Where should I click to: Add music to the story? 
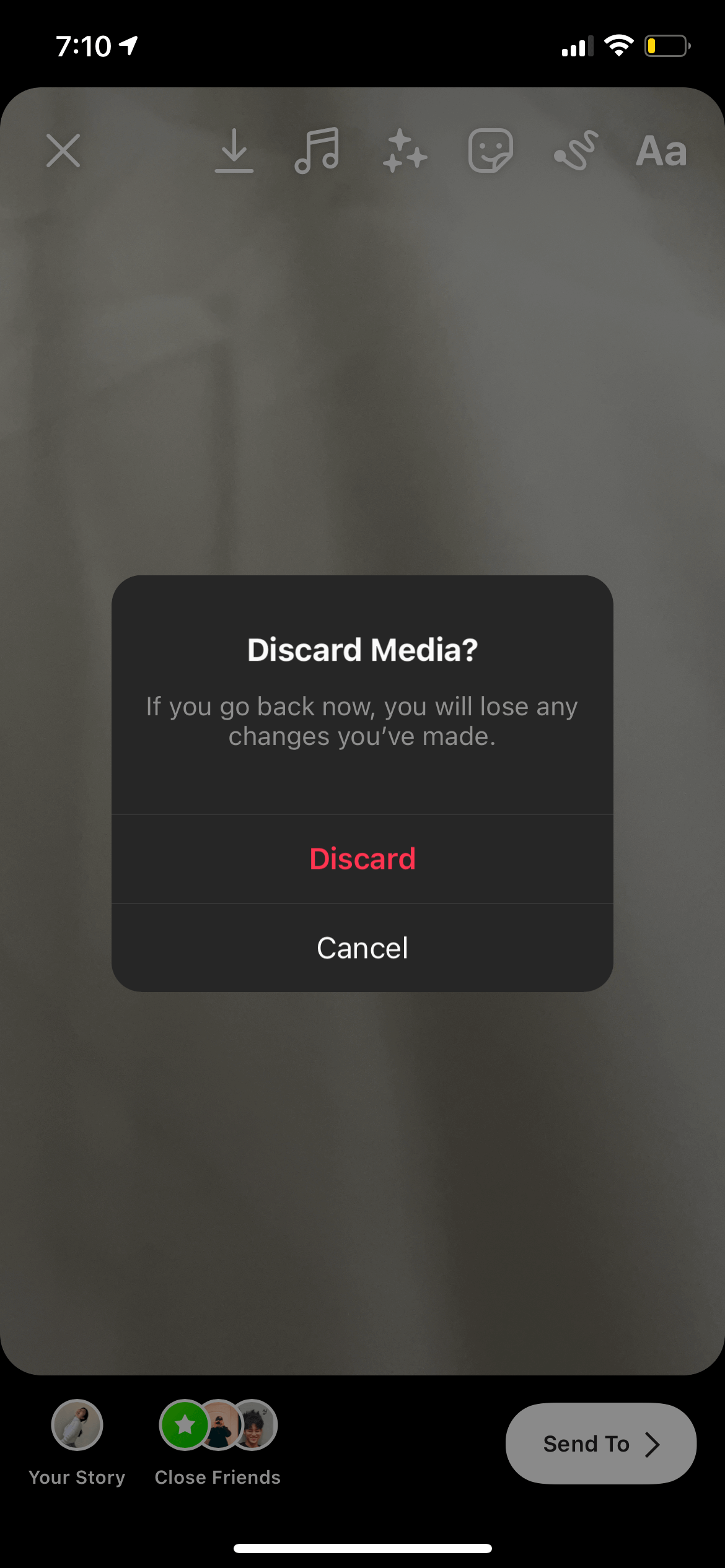(x=317, y=150)
